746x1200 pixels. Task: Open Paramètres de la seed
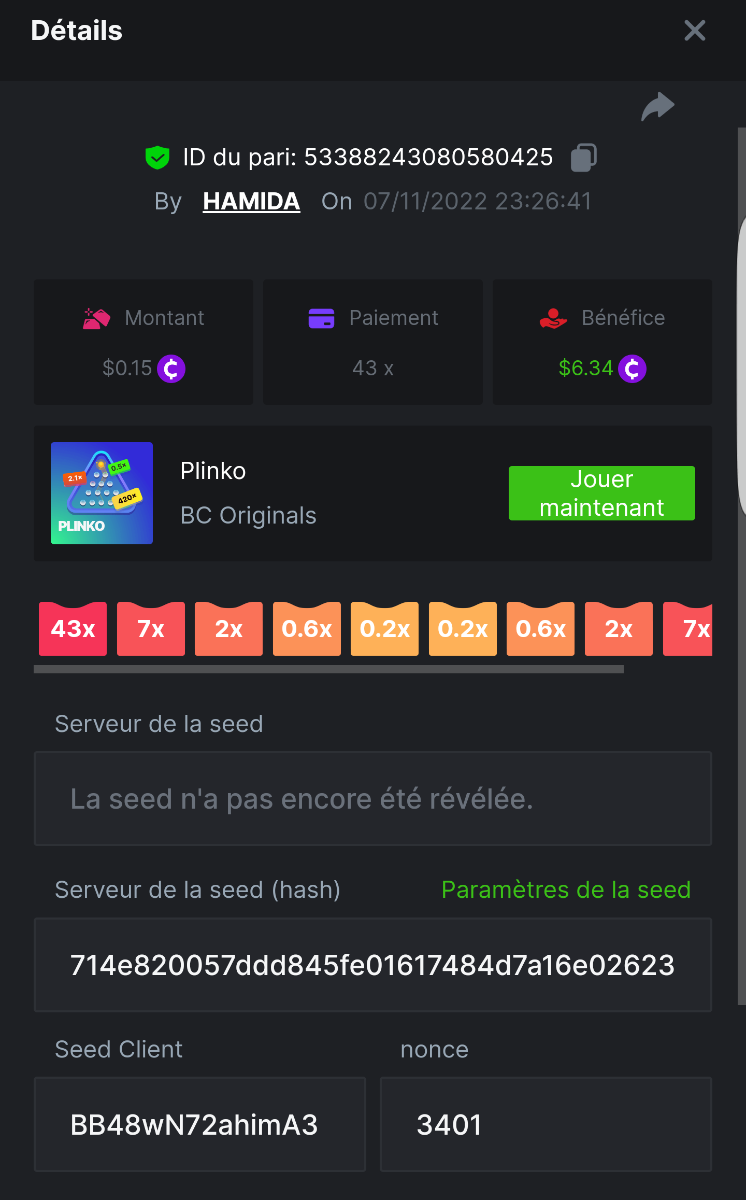565,890
